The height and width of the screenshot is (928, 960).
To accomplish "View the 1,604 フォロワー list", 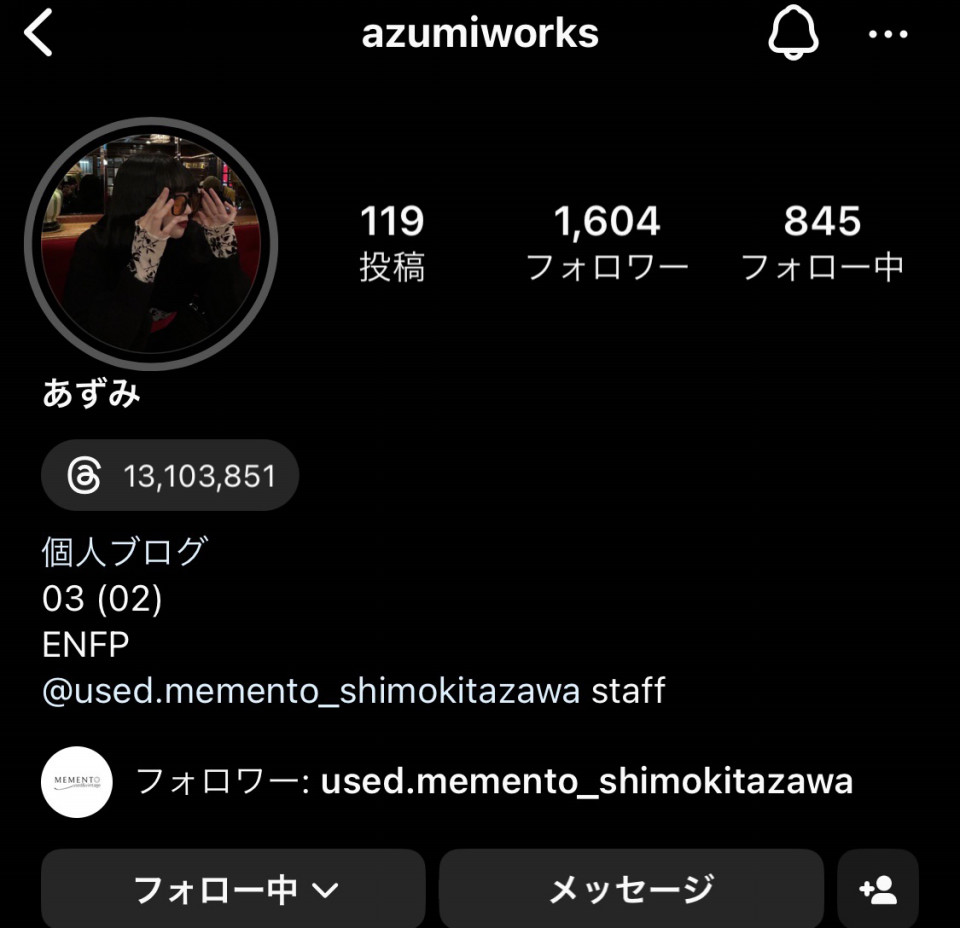I will coord(607,243).
